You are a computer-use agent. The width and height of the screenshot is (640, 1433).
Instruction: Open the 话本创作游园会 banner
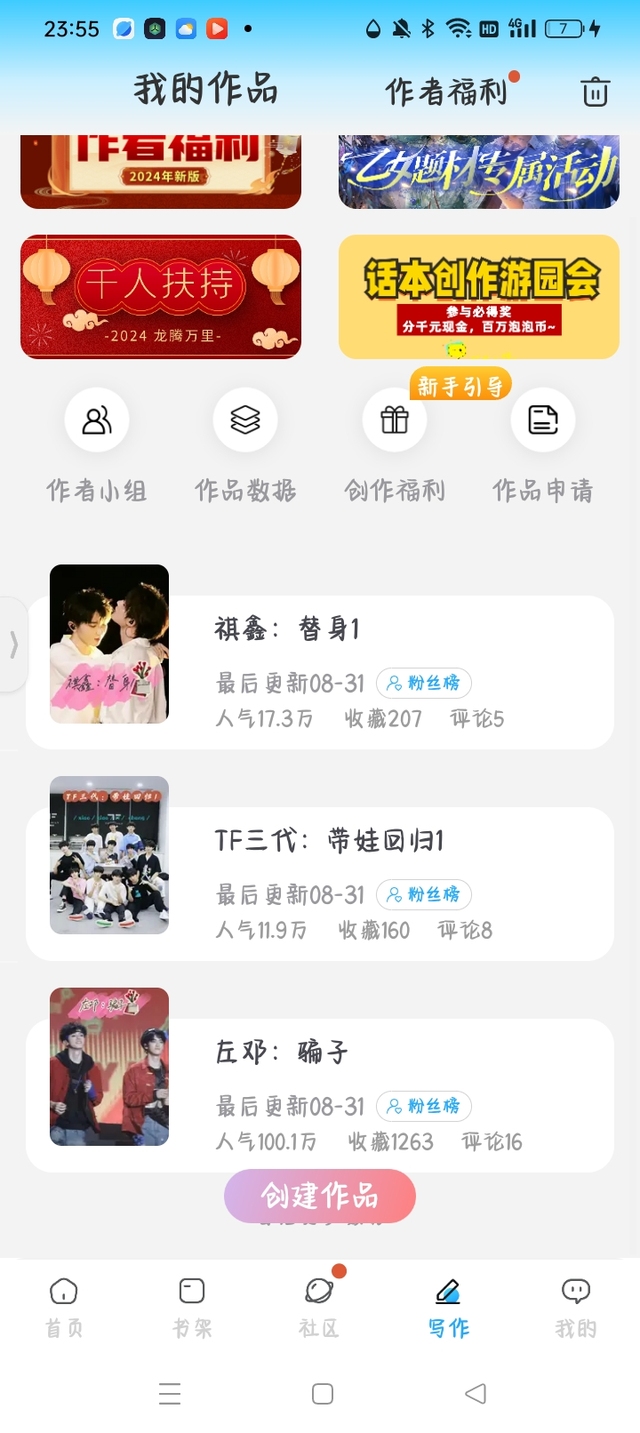coord(479,296)
